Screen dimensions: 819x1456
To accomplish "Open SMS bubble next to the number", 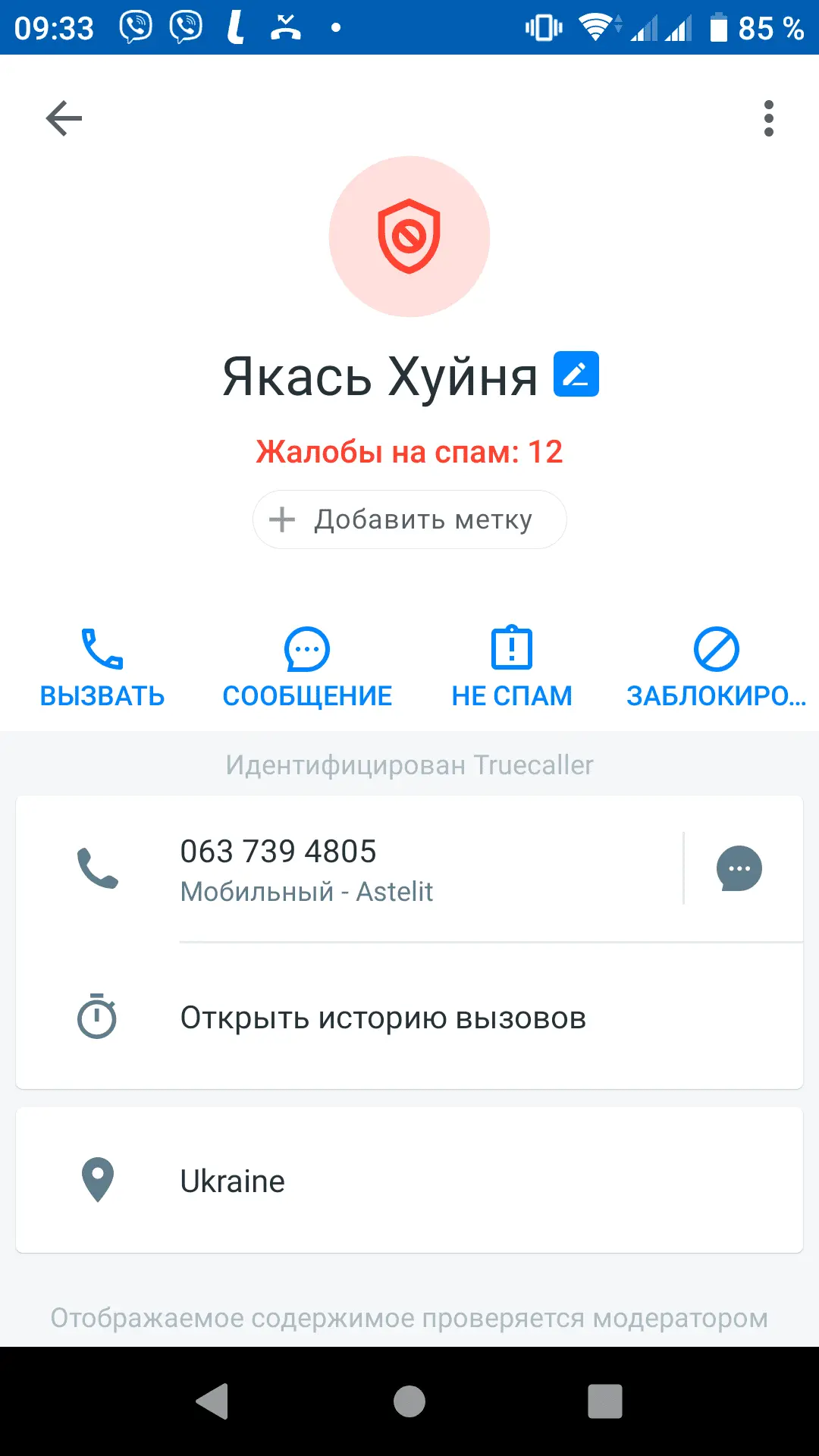I will [x=739, y=868].
